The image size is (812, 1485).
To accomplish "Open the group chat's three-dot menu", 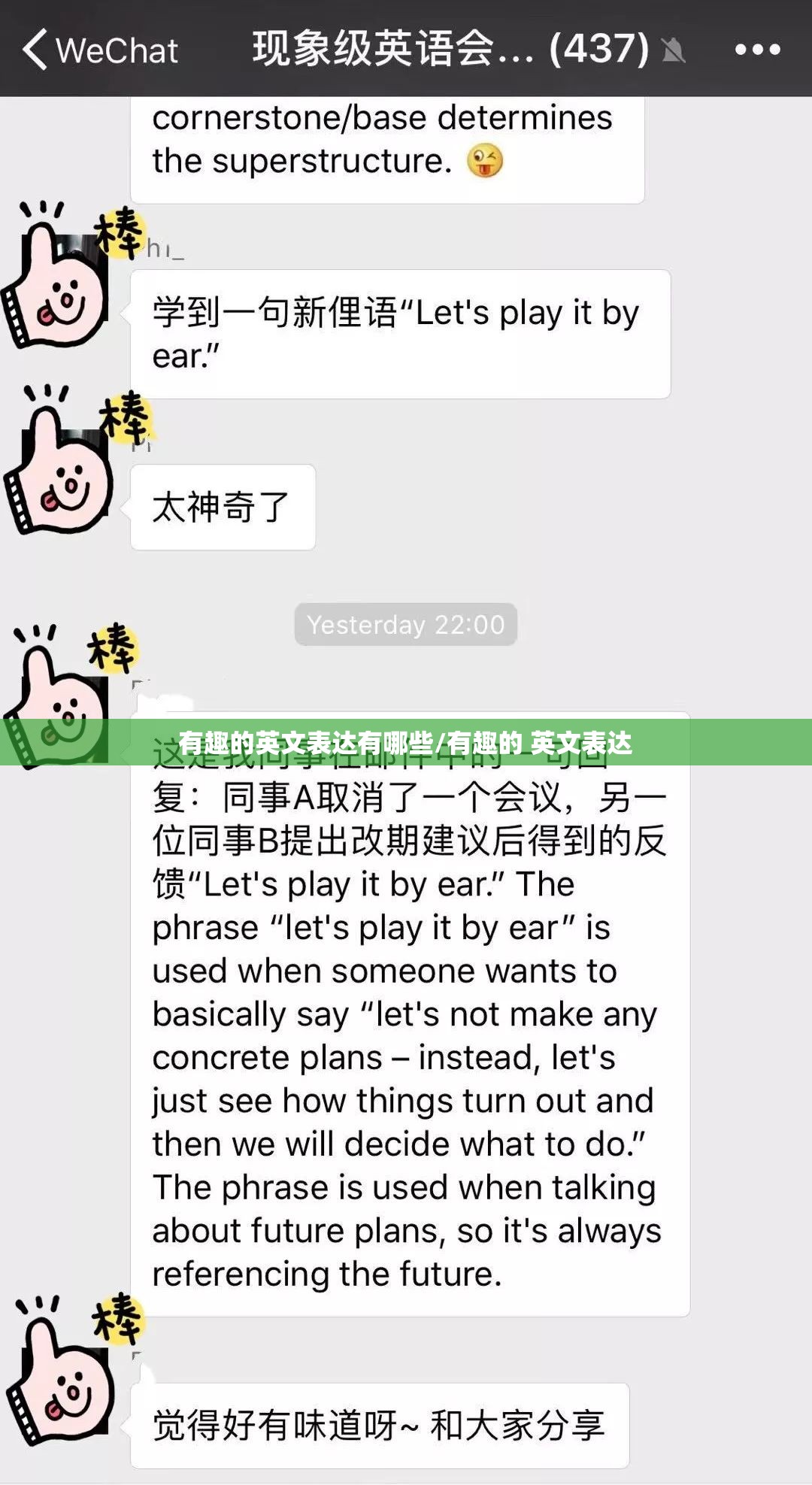I will click(x=757, y=50).
